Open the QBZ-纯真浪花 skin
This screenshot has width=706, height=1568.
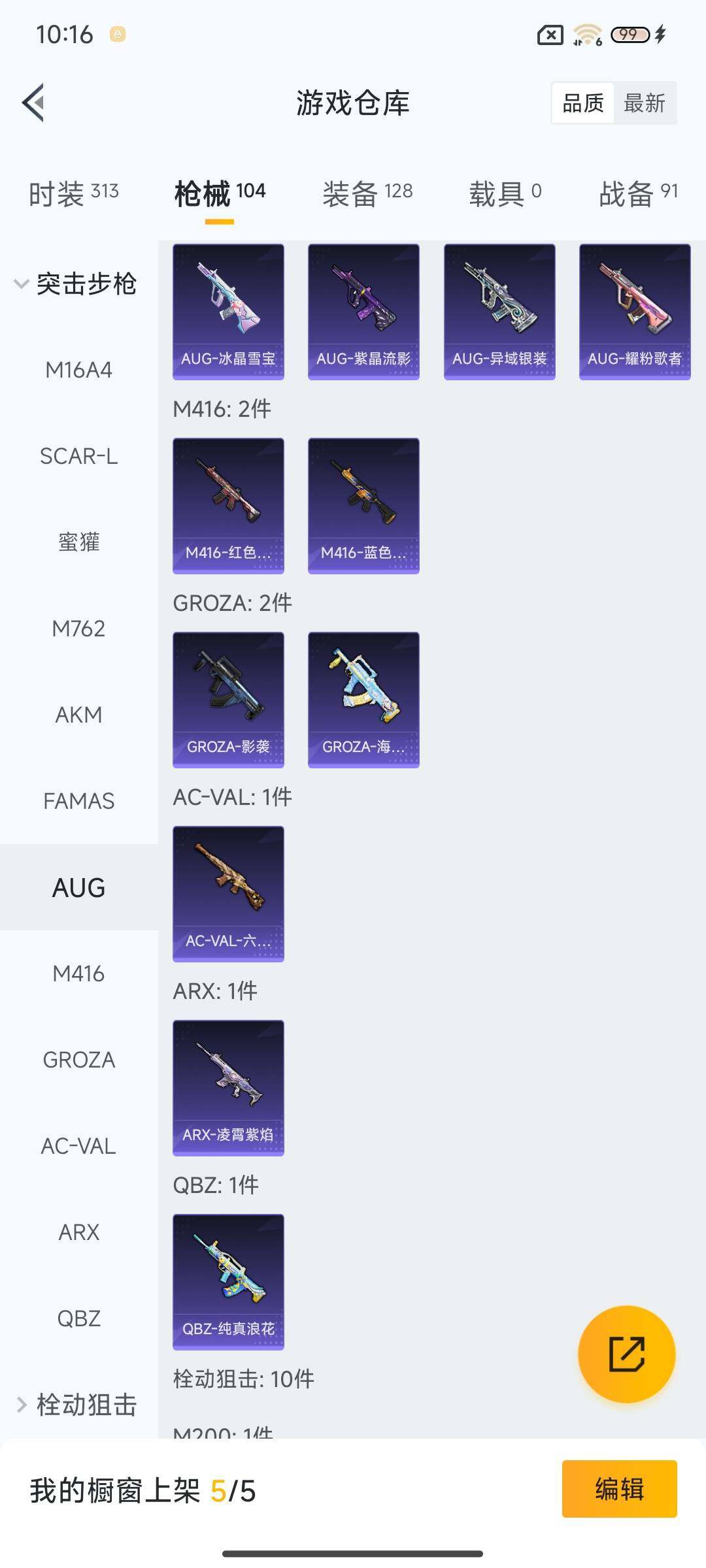point(228,1282)
